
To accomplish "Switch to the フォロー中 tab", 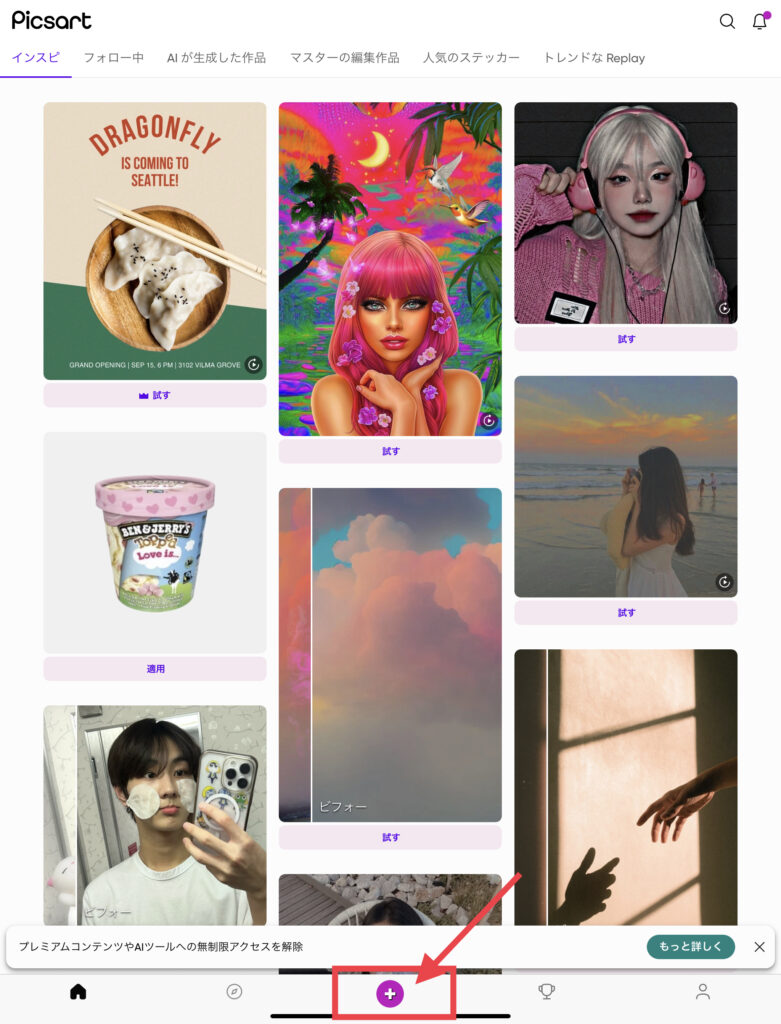I will pos(113,58).
